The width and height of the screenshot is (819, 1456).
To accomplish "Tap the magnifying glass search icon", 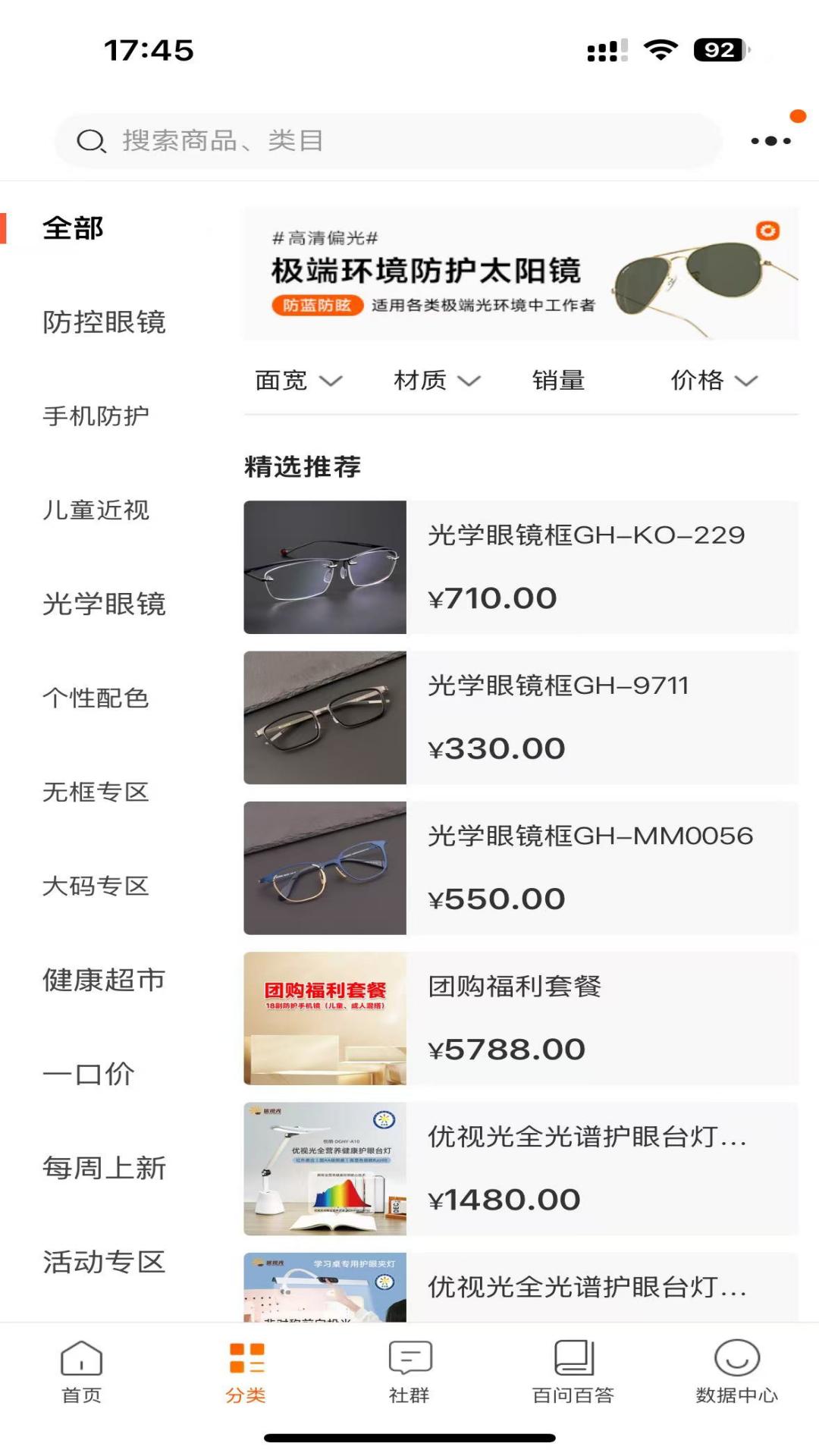I will tap(91, 141).
